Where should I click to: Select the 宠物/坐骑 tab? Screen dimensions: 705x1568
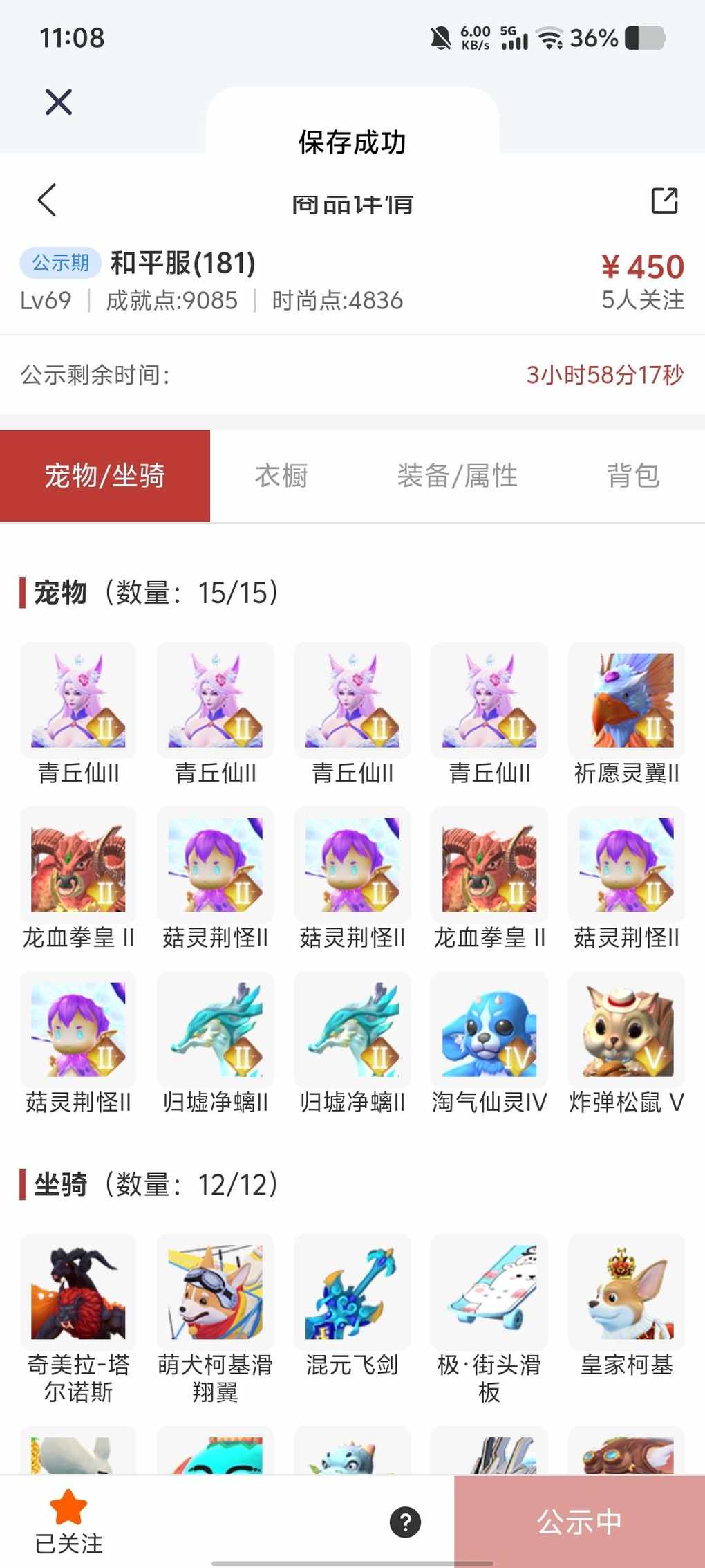(x=105, y=476)
